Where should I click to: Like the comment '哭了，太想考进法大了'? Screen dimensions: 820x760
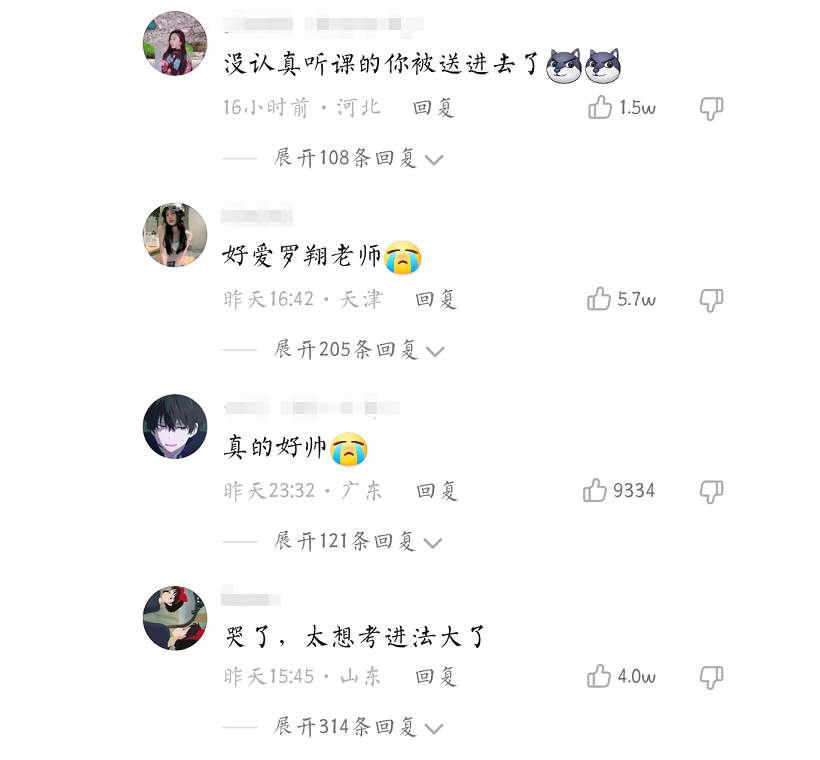(600, 677)
